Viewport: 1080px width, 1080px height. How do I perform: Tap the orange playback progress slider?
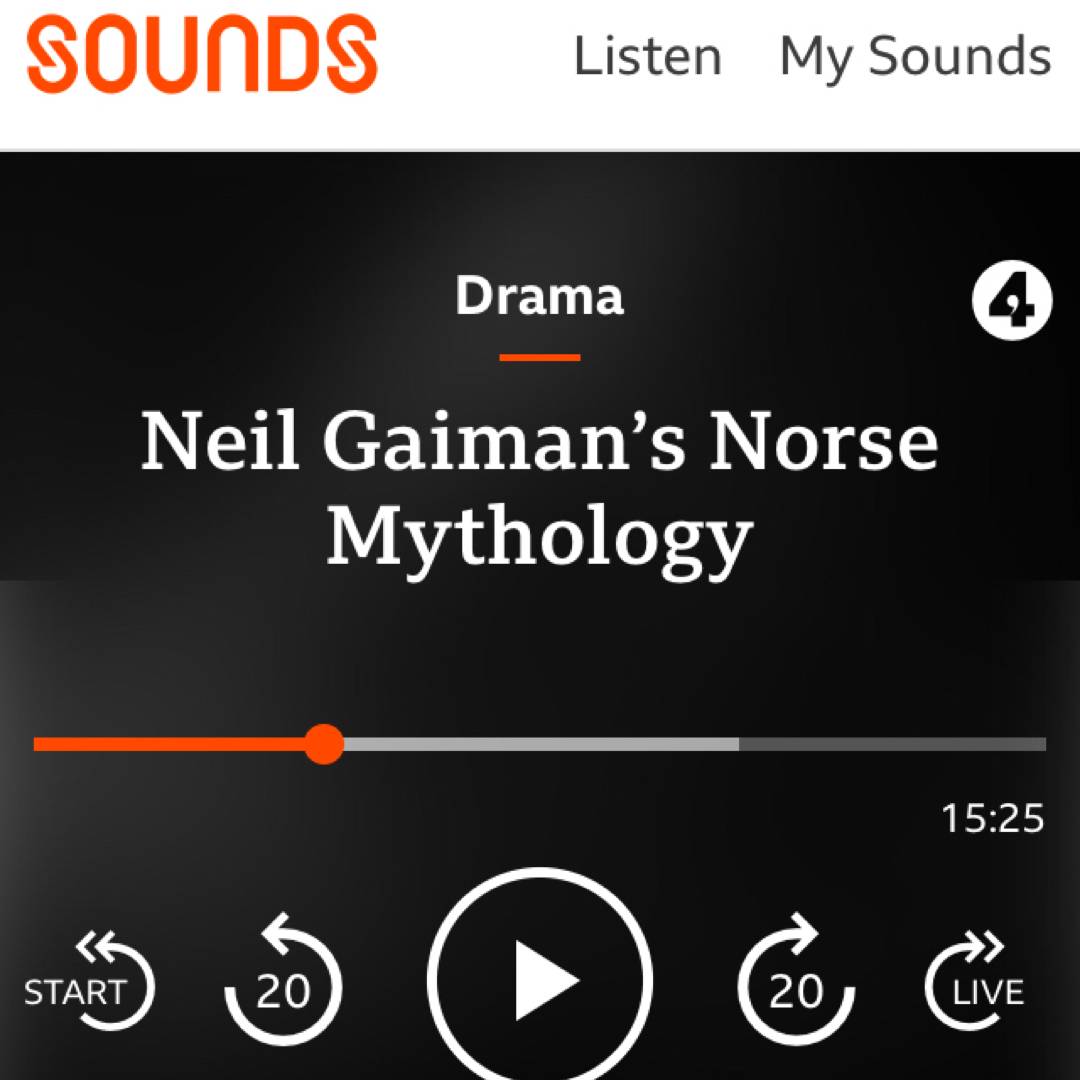(324, 744)
